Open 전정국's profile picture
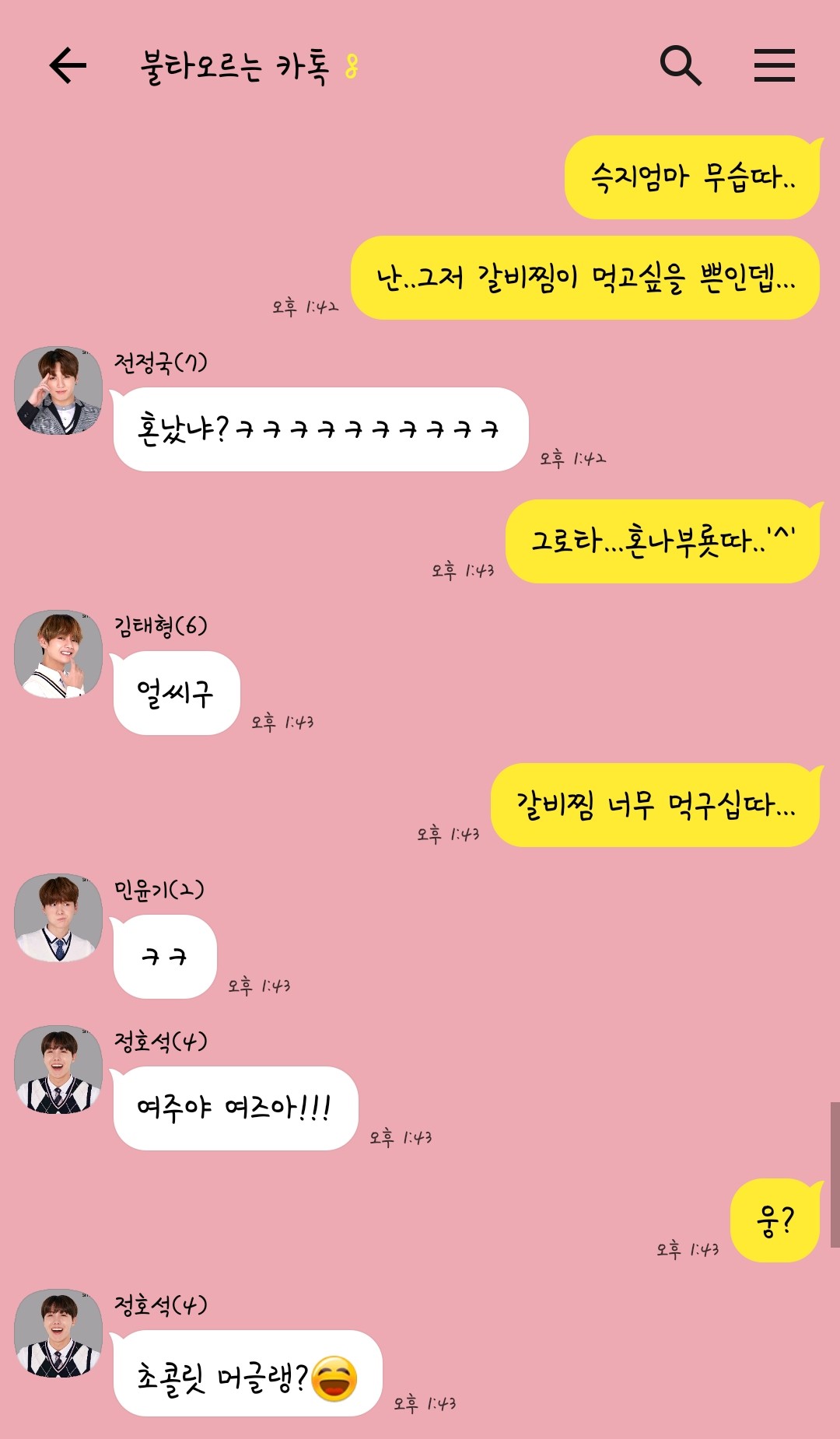 click(x=59, y=391)
